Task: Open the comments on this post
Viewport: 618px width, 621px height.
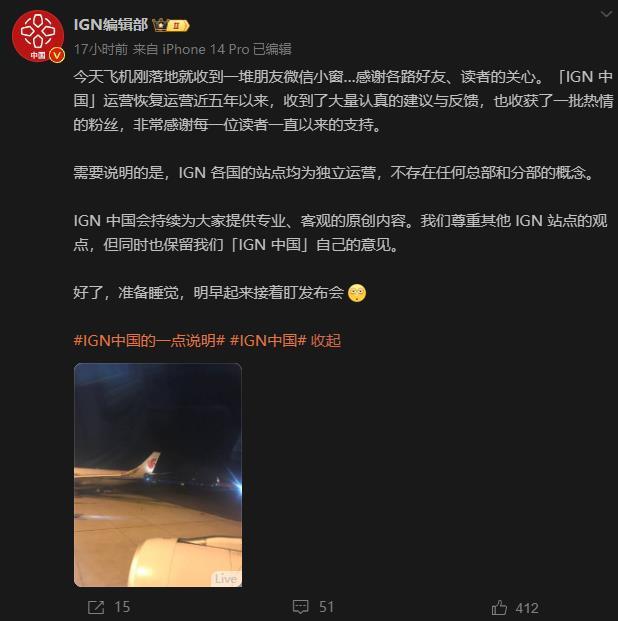Action: point(313,607)
